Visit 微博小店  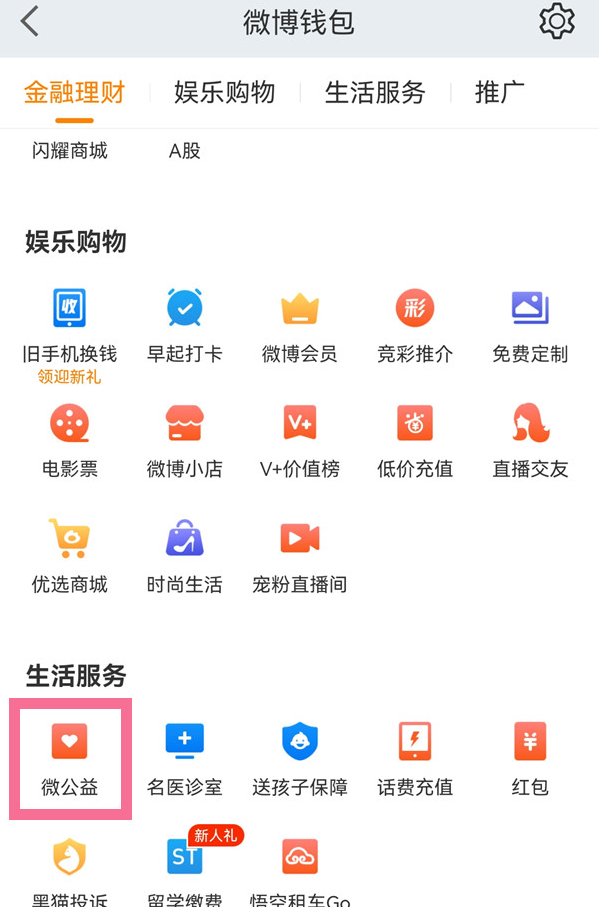tap(185, 441)
